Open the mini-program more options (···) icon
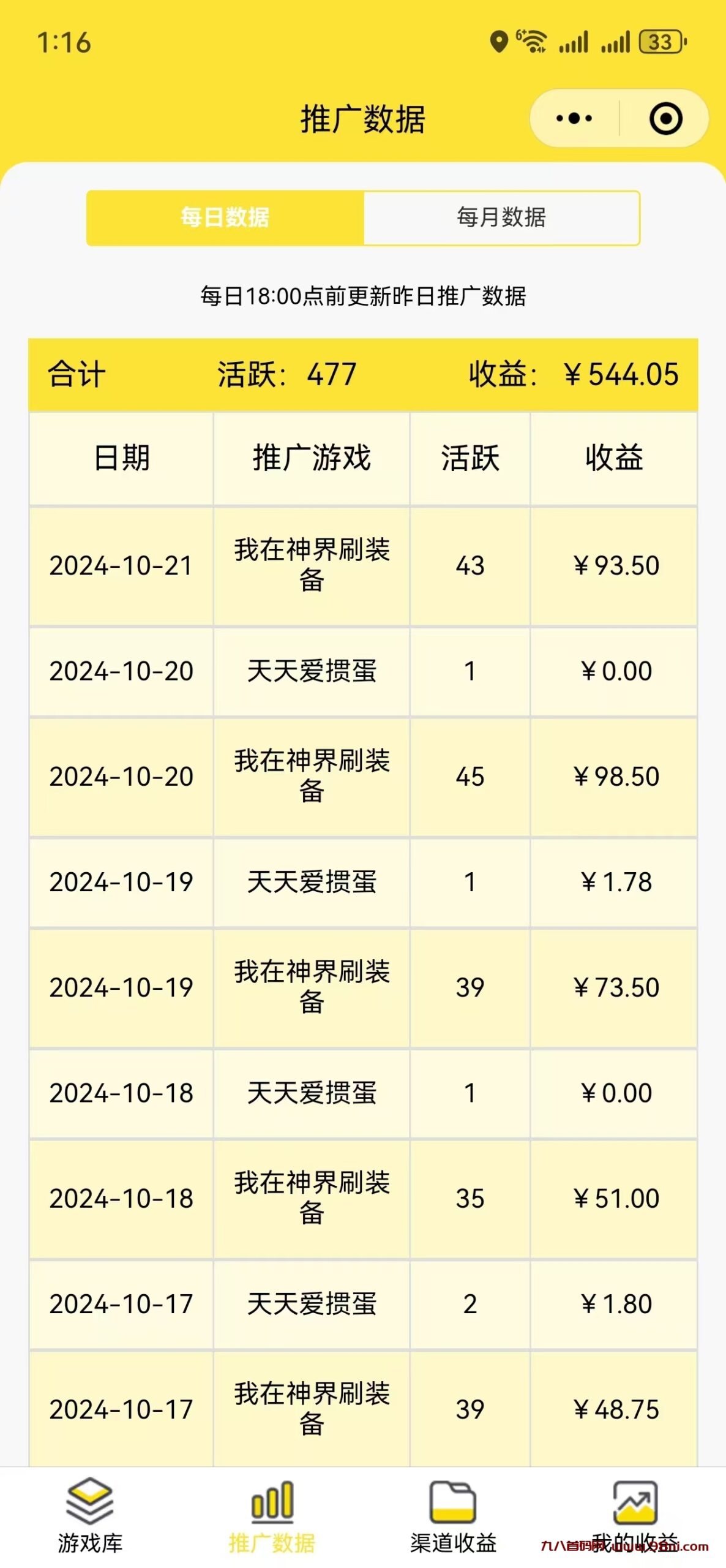 click(x=572, y=119)
